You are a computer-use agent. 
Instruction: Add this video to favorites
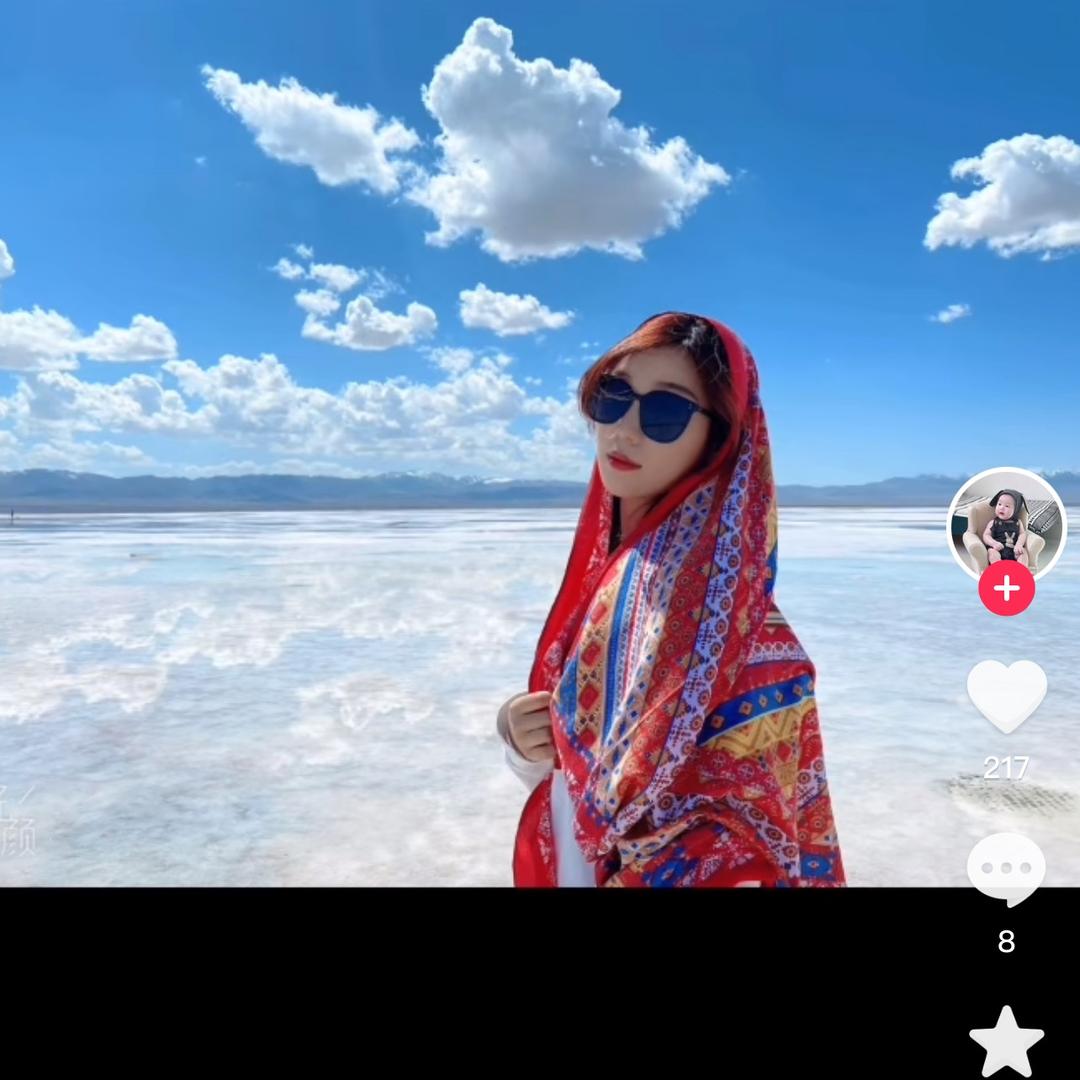[x=1006, y=1041]
